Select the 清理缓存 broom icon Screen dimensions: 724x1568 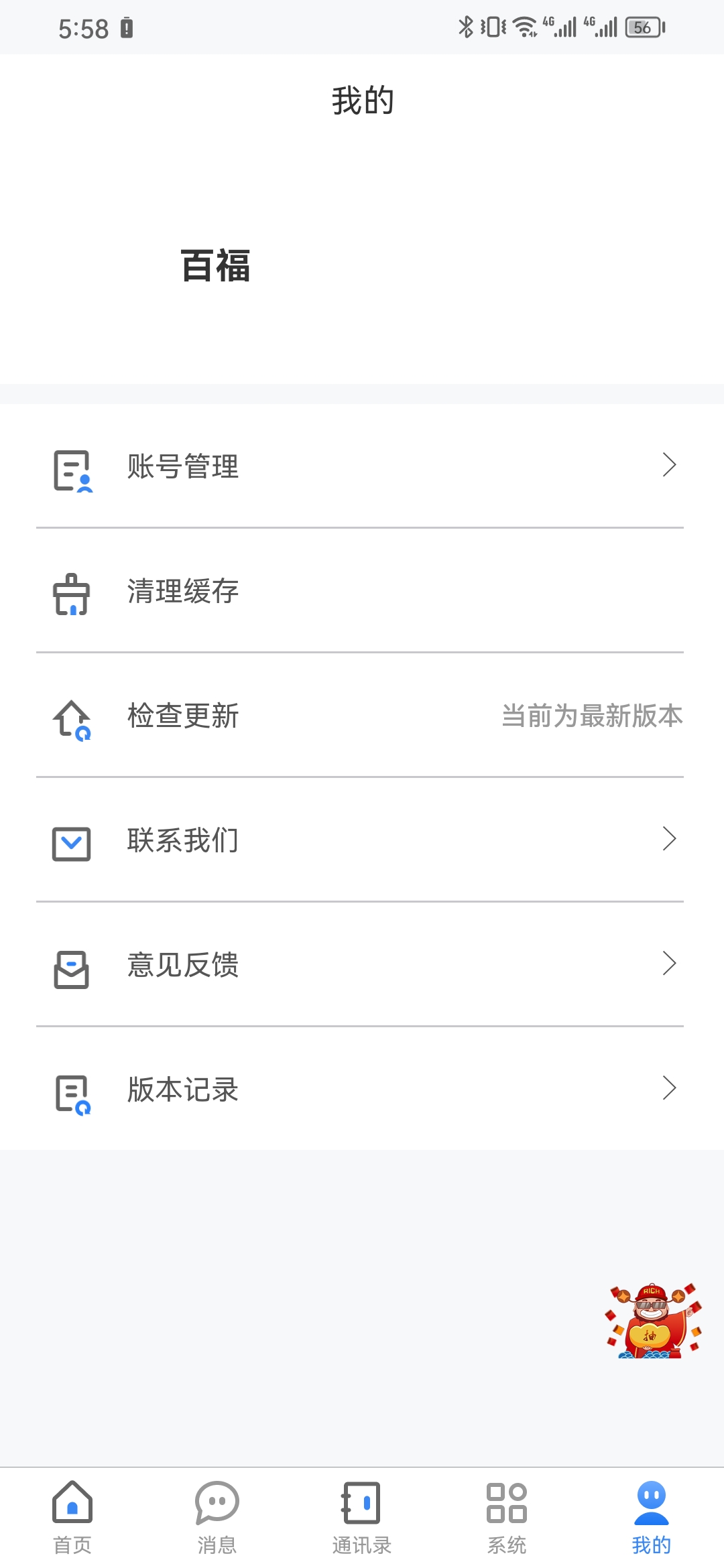(70, 592)
